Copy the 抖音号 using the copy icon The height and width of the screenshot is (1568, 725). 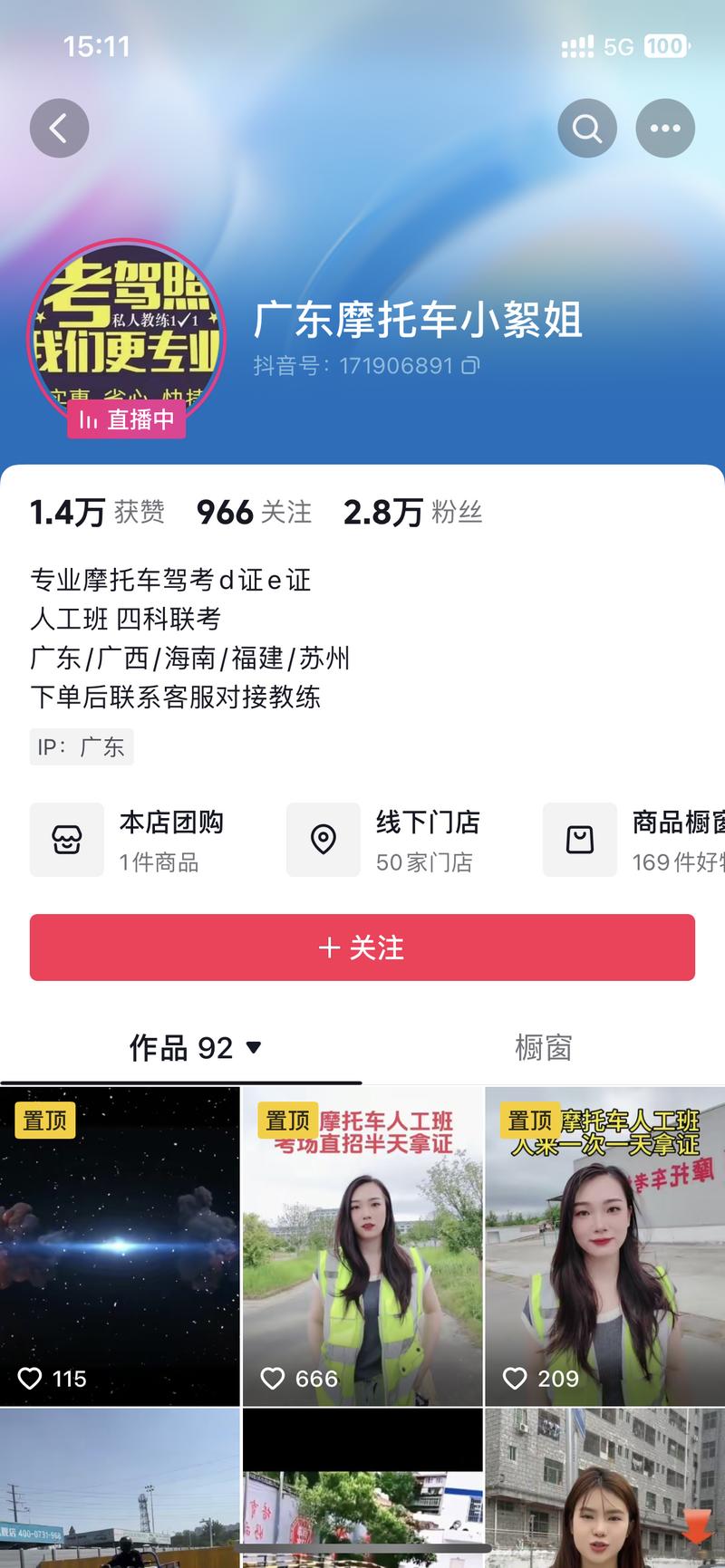(x=469, y=366)
